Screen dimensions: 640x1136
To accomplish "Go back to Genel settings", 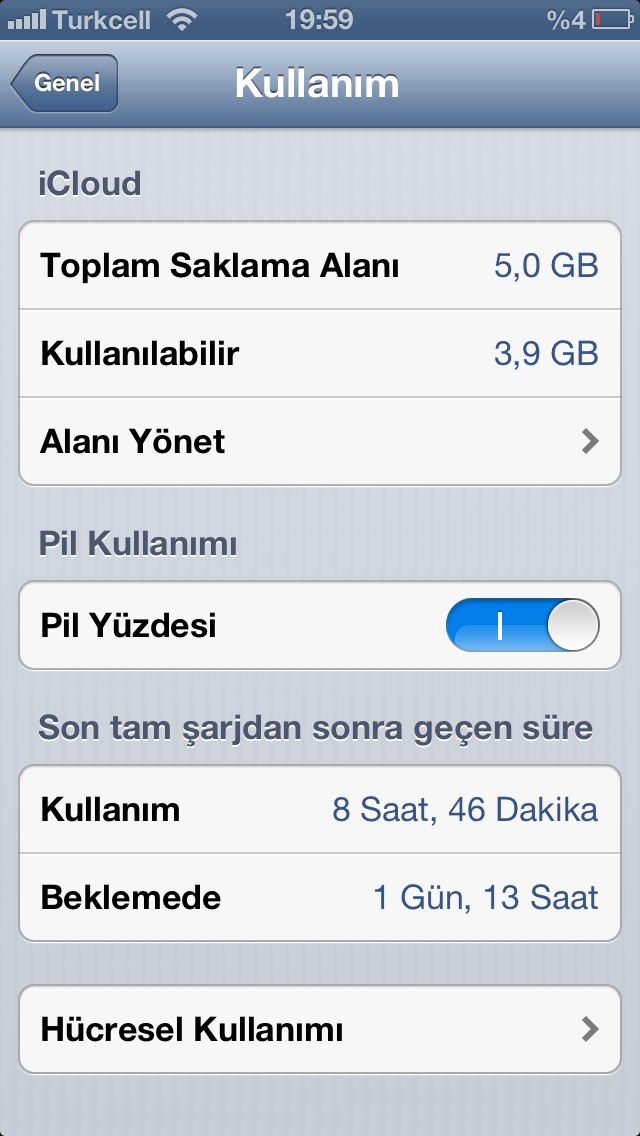I will tap(65, 83).
